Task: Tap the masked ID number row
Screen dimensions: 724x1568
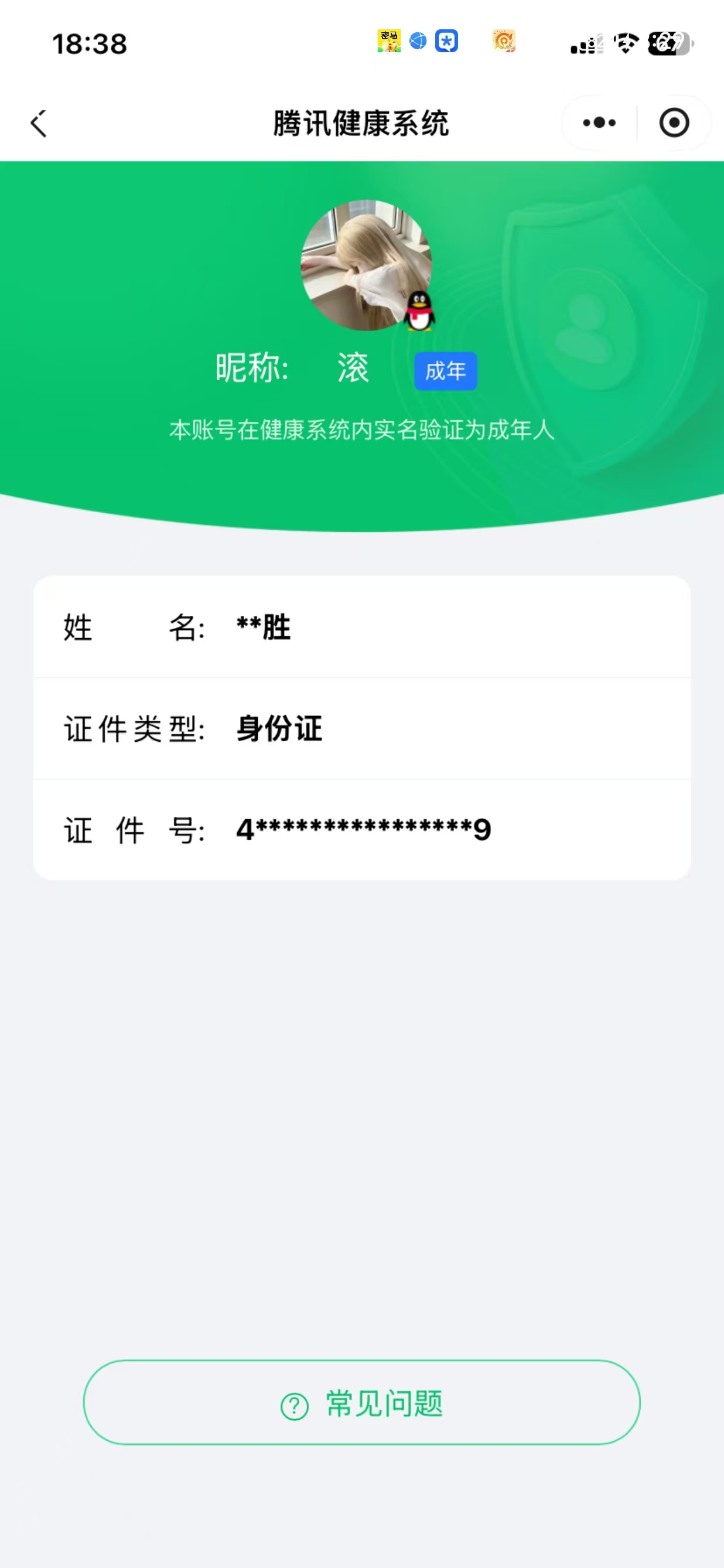Action: pos(361,830)
